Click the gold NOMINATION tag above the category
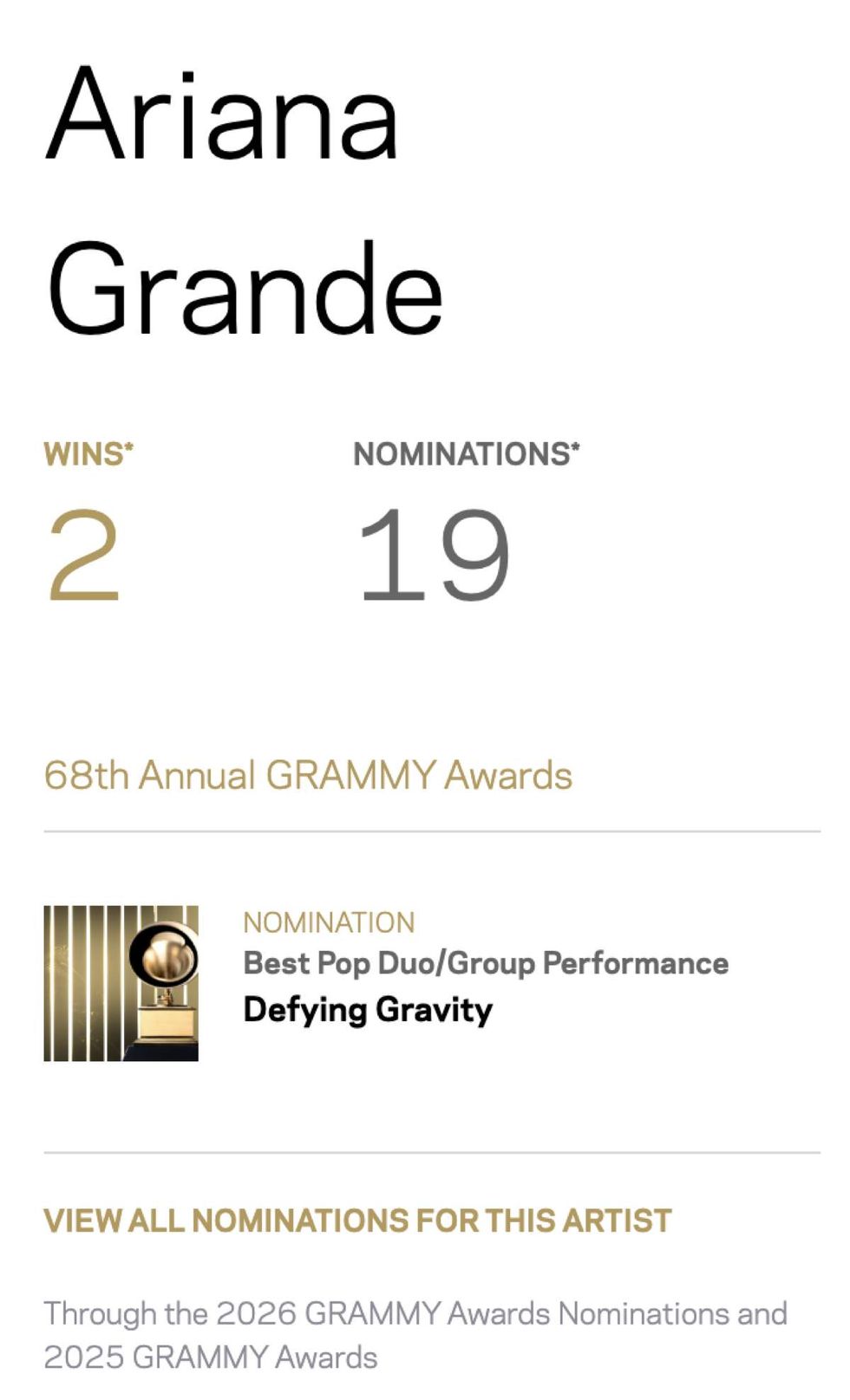The height and width of the screenshot is (1400, 850). coord(330,922)
